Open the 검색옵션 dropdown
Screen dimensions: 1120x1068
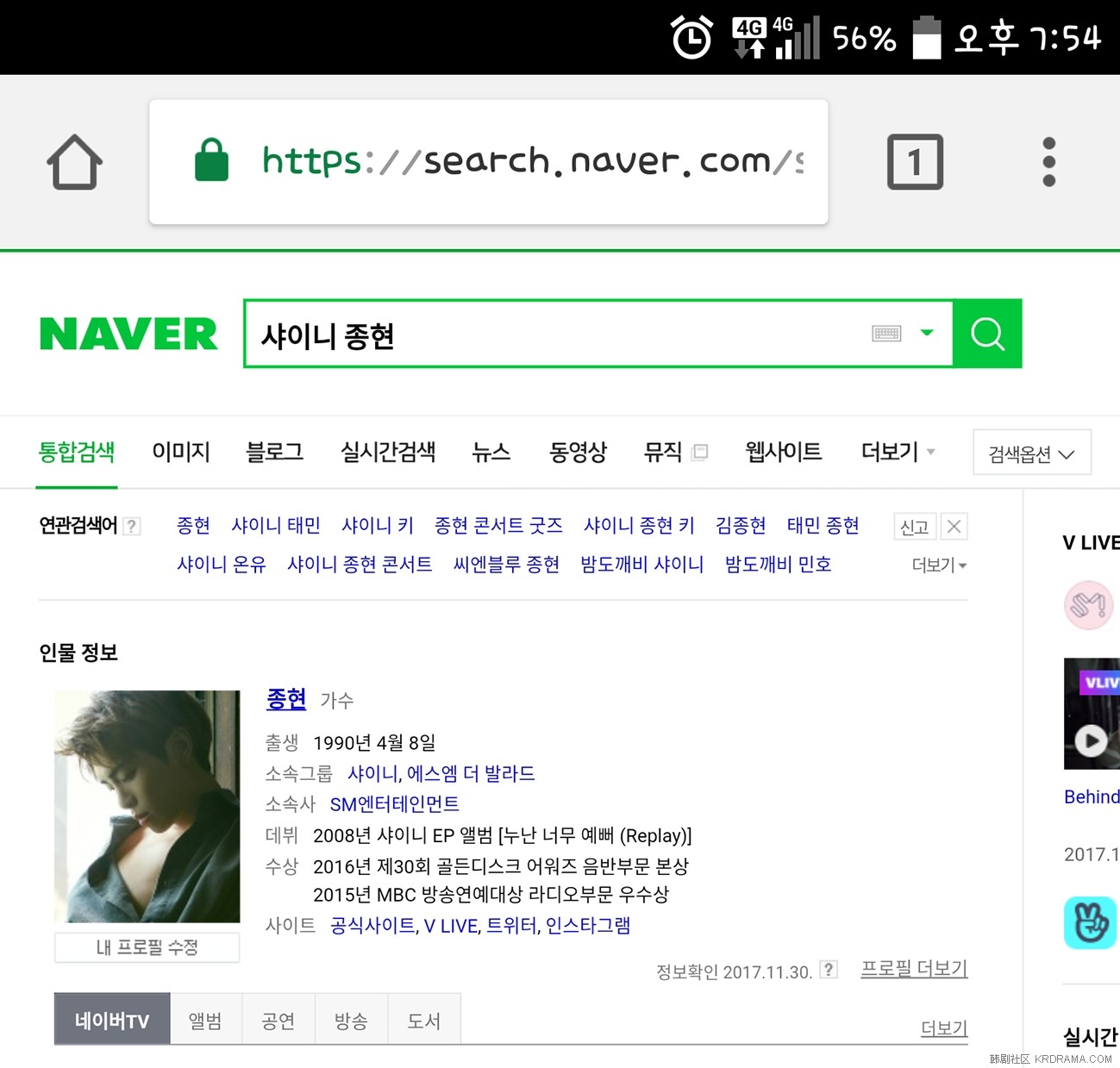click(x=1031, y=453)
